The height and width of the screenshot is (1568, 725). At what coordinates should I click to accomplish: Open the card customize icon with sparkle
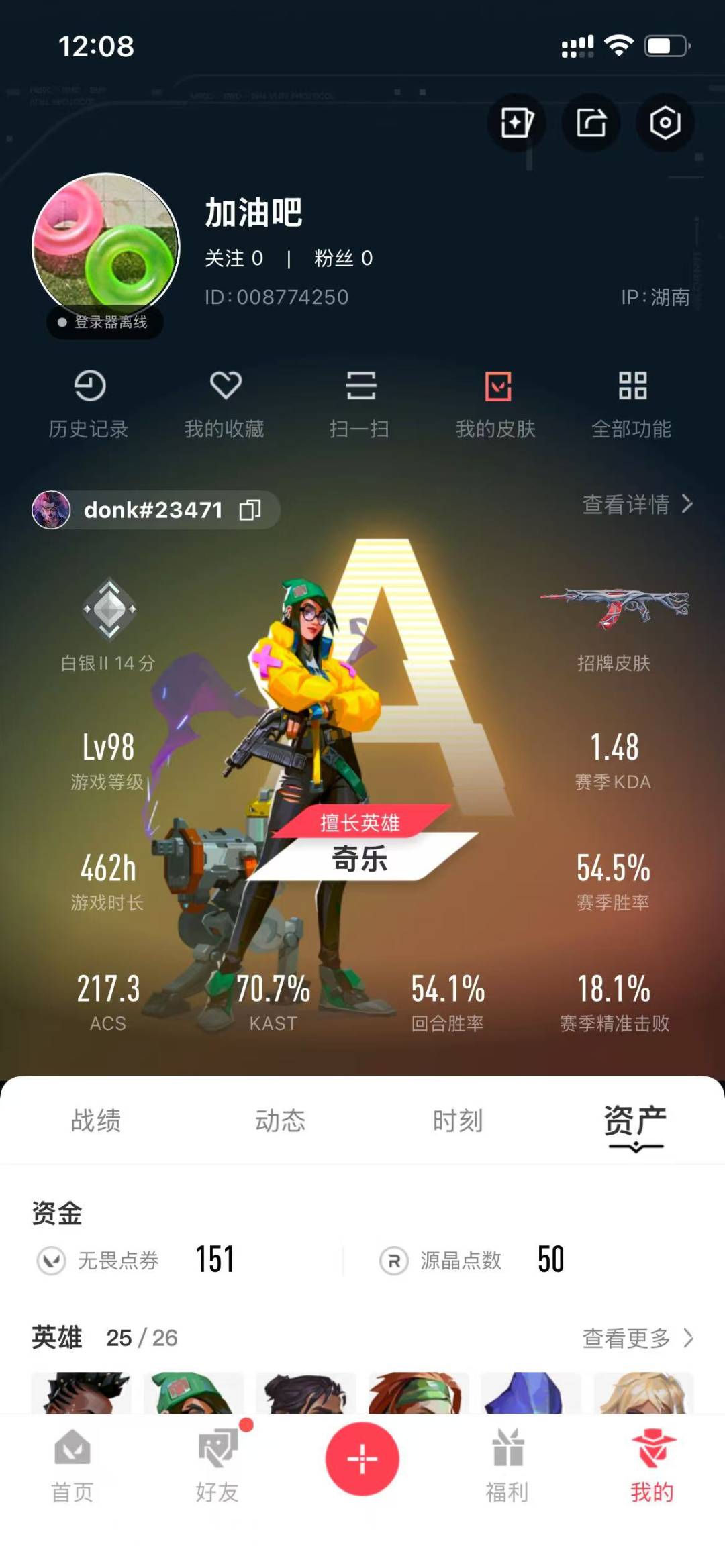click(x=516, y=123)
